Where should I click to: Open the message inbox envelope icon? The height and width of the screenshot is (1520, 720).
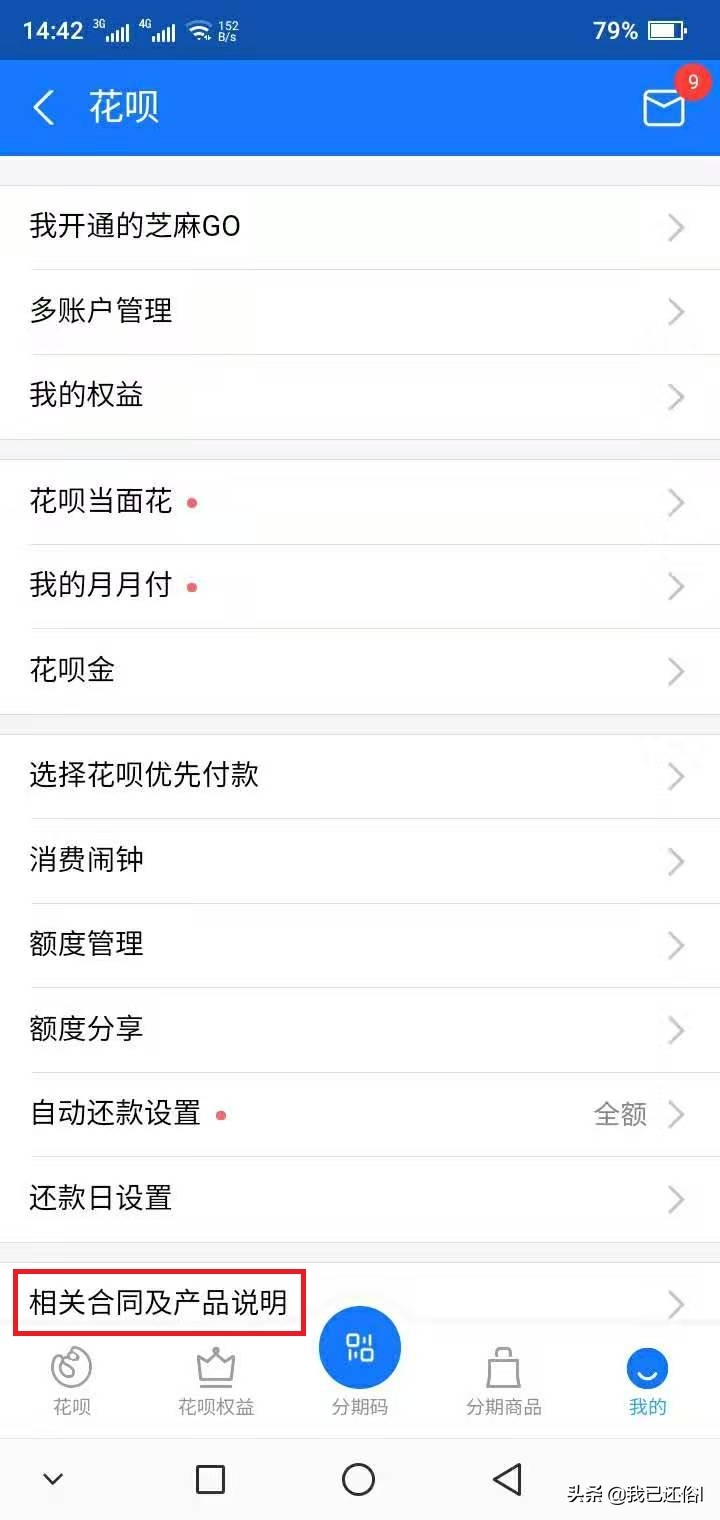pos(663,108)
